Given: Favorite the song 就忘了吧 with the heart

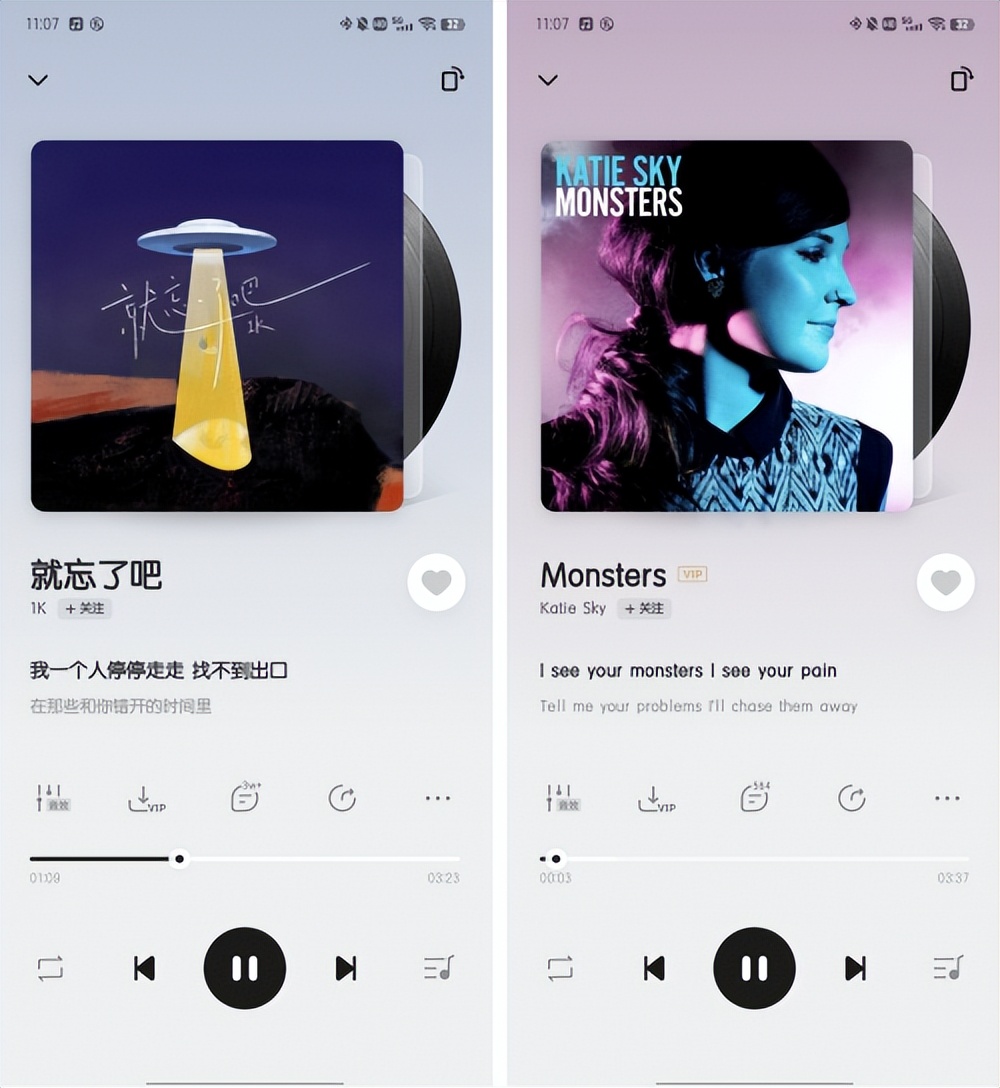Looking at the screenshot, I should pyautogui.click(x=437, y=583).
